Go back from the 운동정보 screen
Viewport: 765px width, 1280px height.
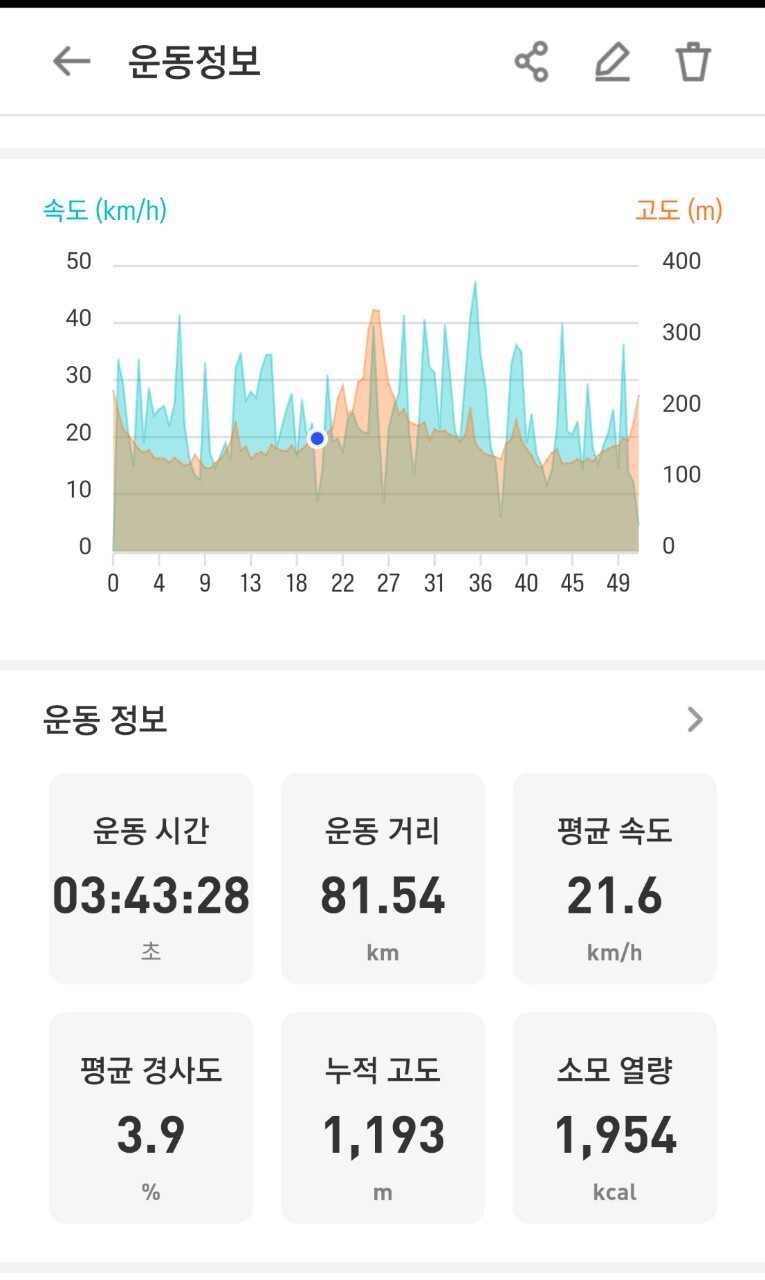pos(71,62)
